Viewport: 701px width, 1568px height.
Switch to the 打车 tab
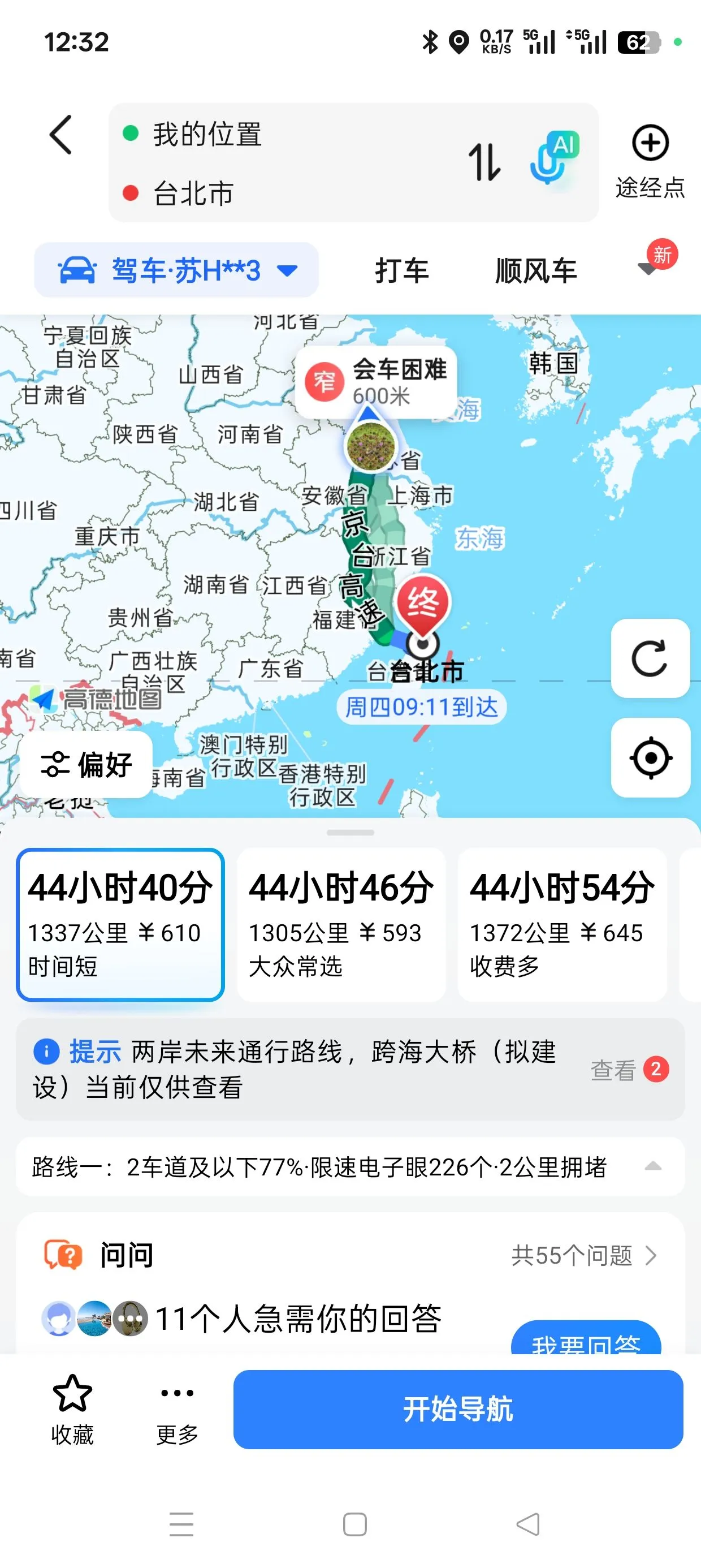point(401,270)
